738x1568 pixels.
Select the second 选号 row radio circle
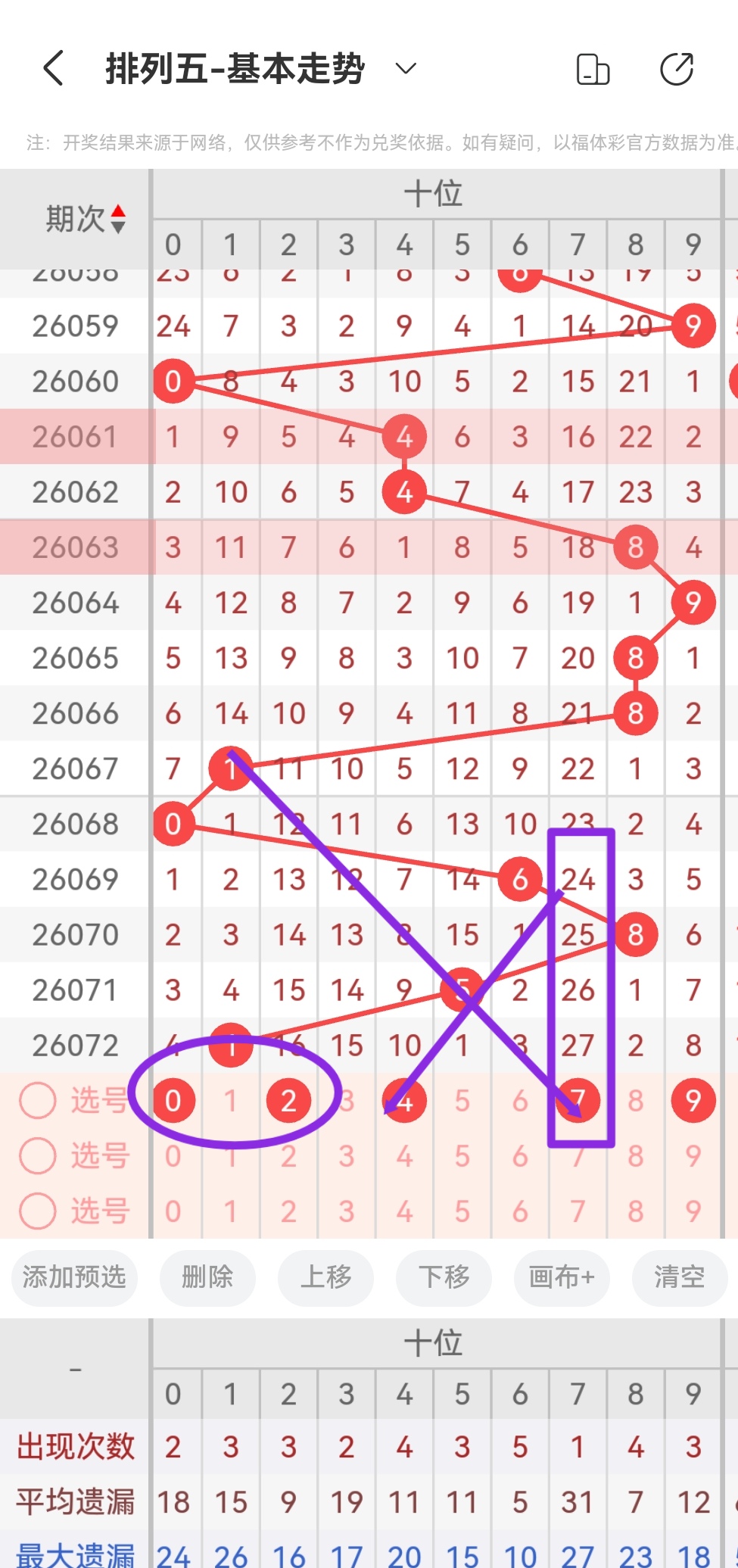37,1156
